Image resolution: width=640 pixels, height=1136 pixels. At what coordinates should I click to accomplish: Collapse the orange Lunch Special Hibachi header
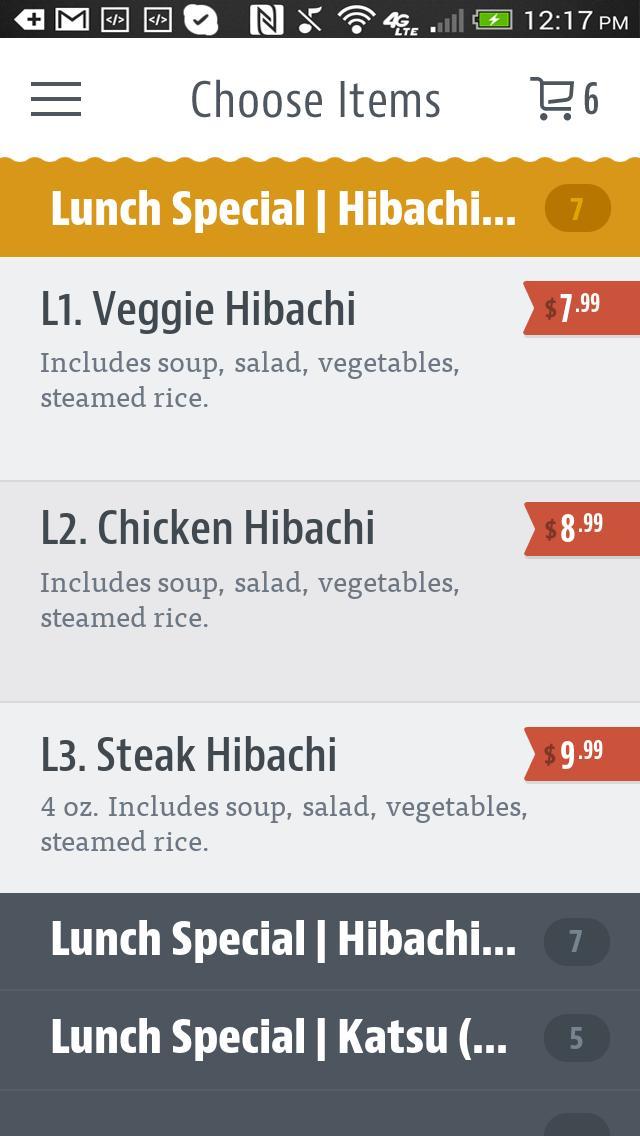(x=320, y=209)
